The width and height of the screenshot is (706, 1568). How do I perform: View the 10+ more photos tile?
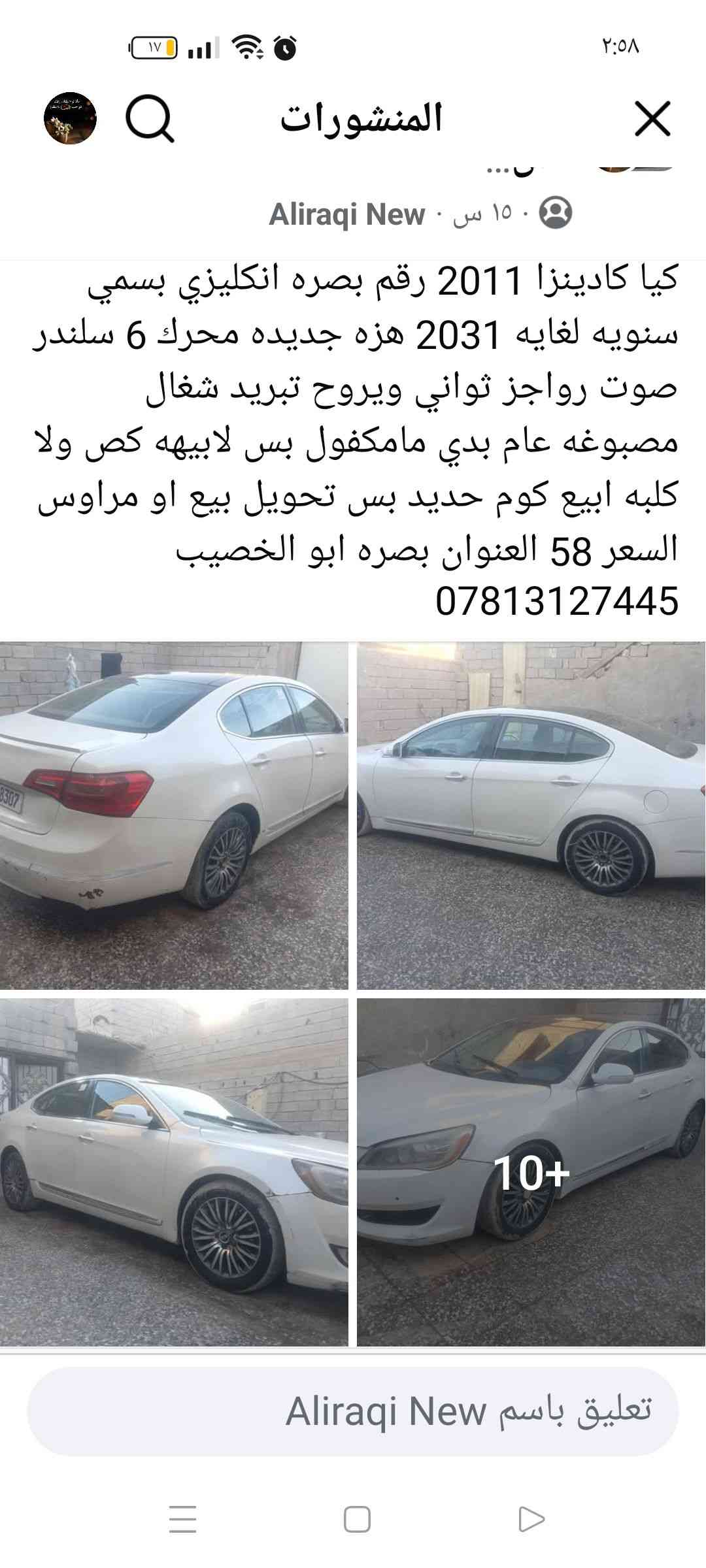[x=531, y=1172]
